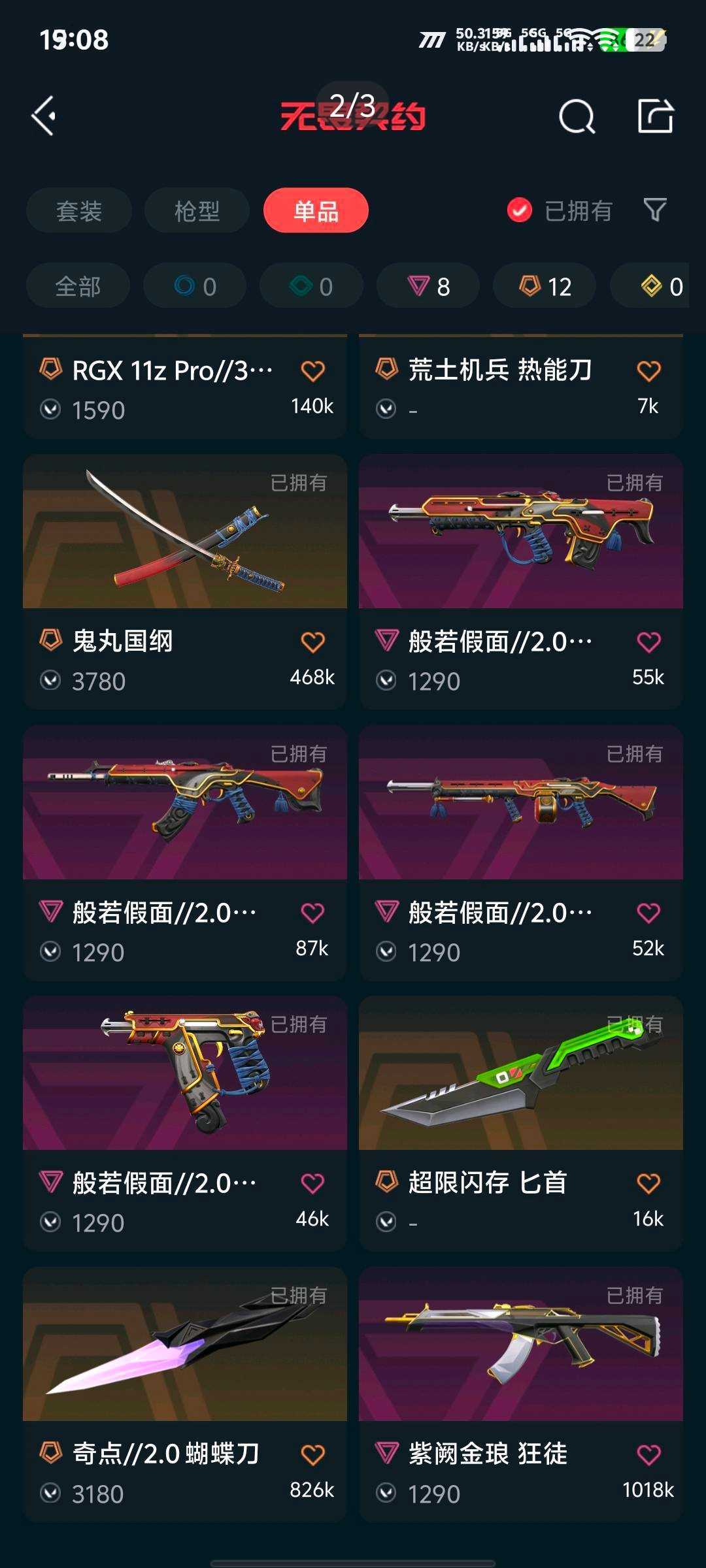
Task: Select the 全部 rarity chip
Action: (x=78, y=286)
